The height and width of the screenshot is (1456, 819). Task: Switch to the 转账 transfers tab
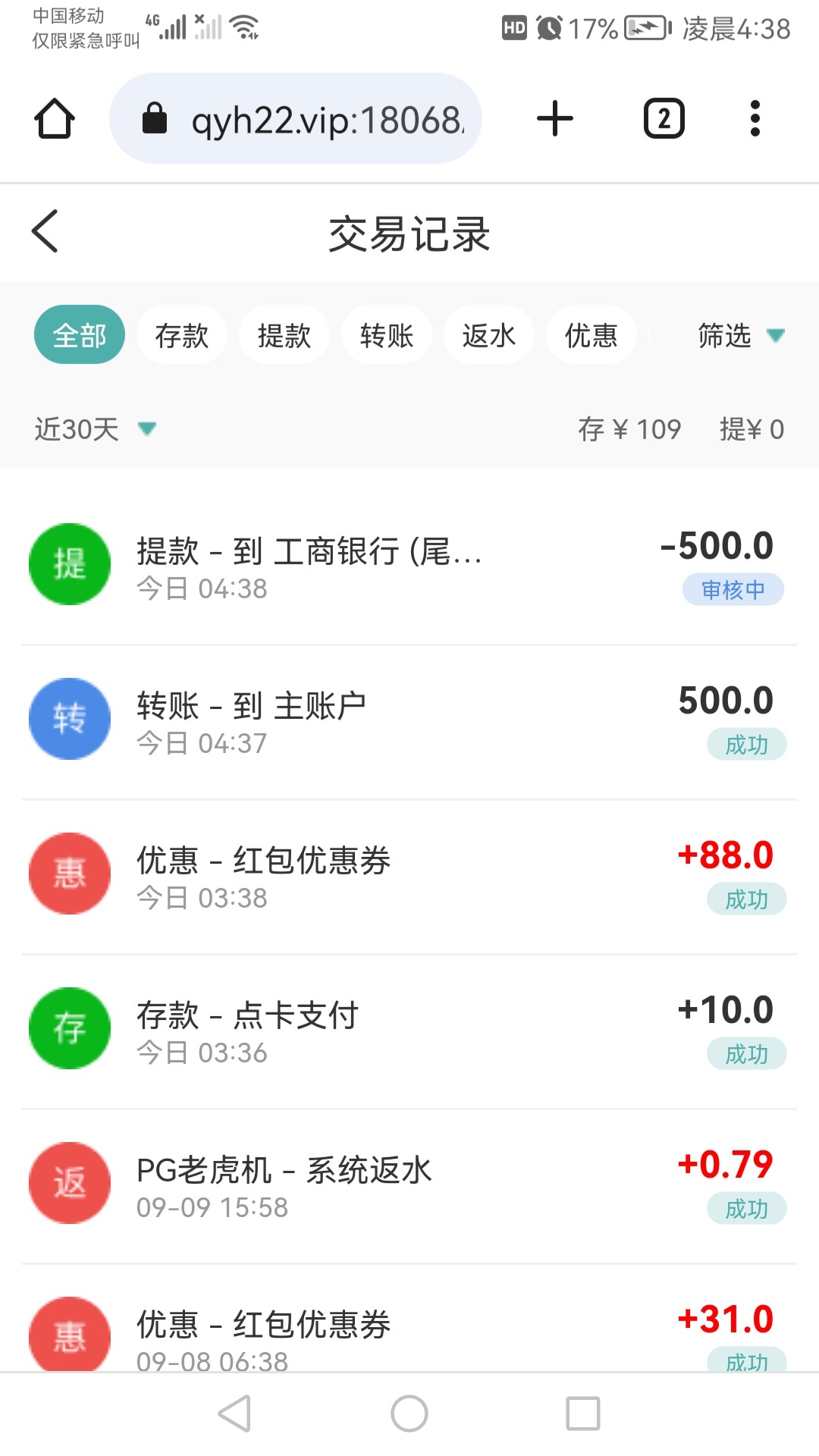pos(387,334)
